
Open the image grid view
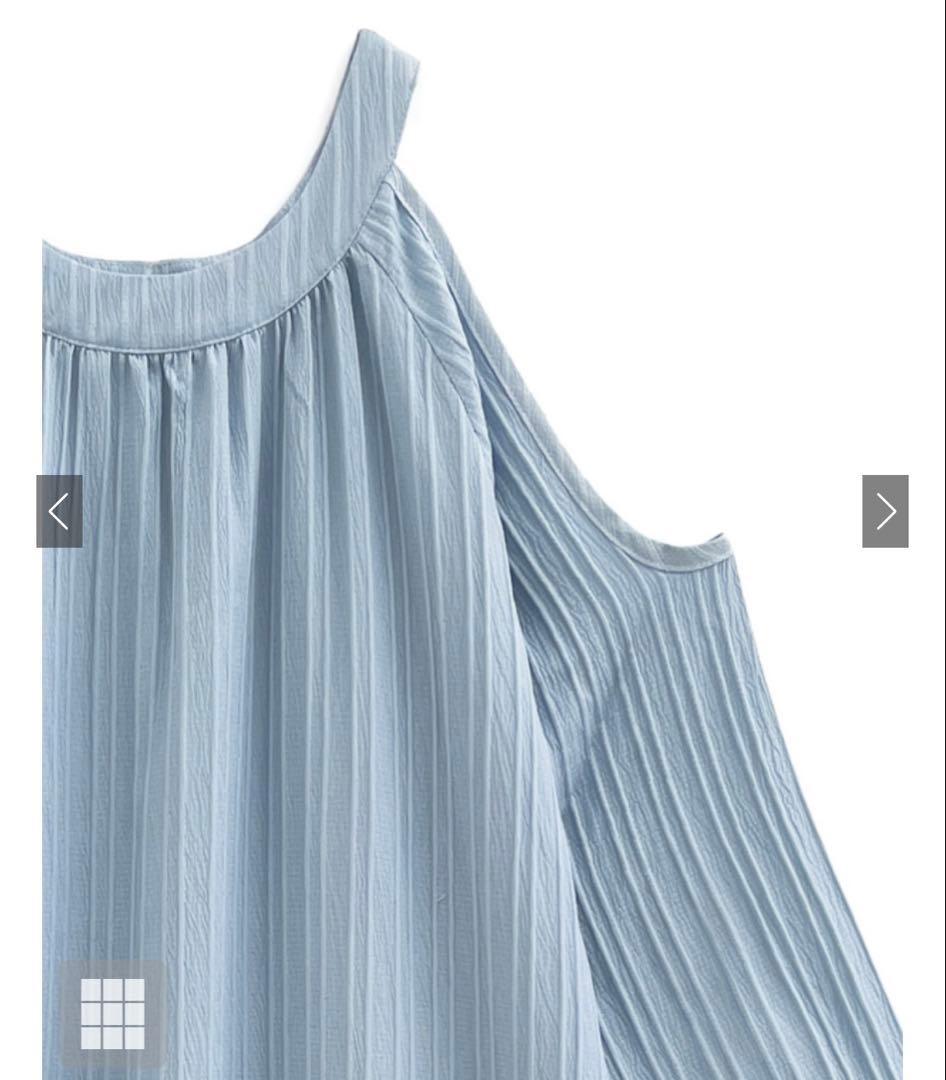pyautogui.click(x=113, y=1013)
